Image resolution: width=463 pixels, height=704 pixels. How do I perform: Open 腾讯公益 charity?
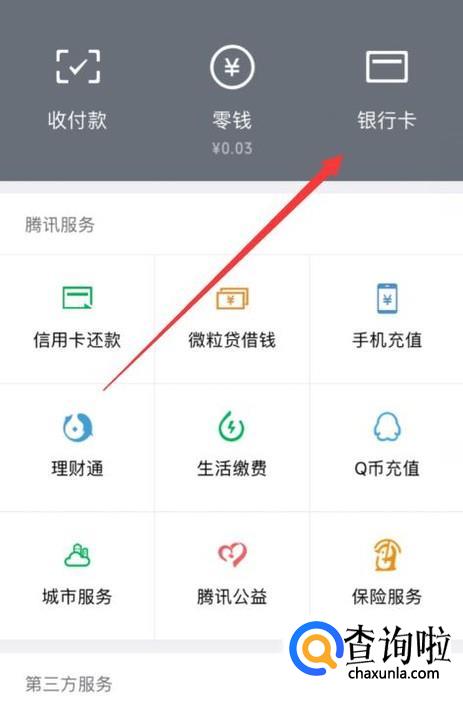(232, 576)
